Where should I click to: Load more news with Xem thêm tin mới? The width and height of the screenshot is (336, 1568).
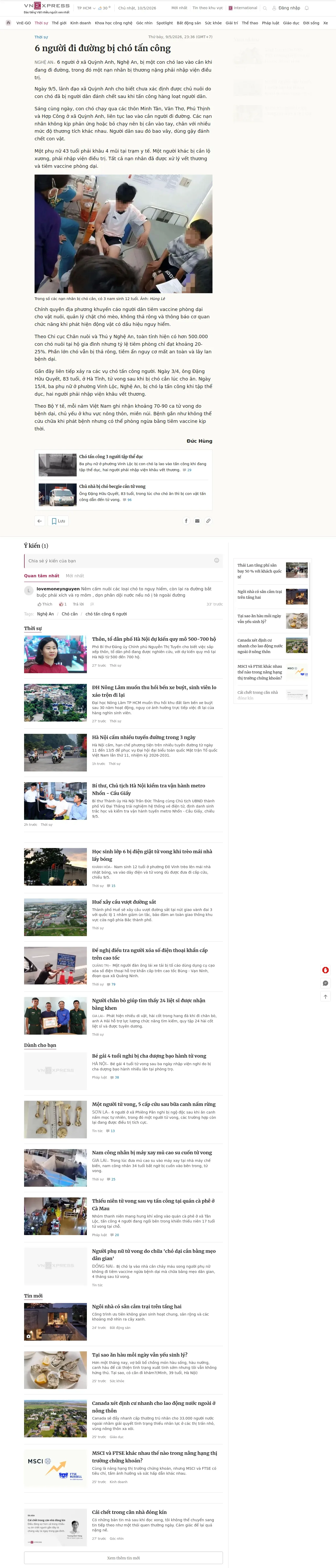(x=123, y=1558)
